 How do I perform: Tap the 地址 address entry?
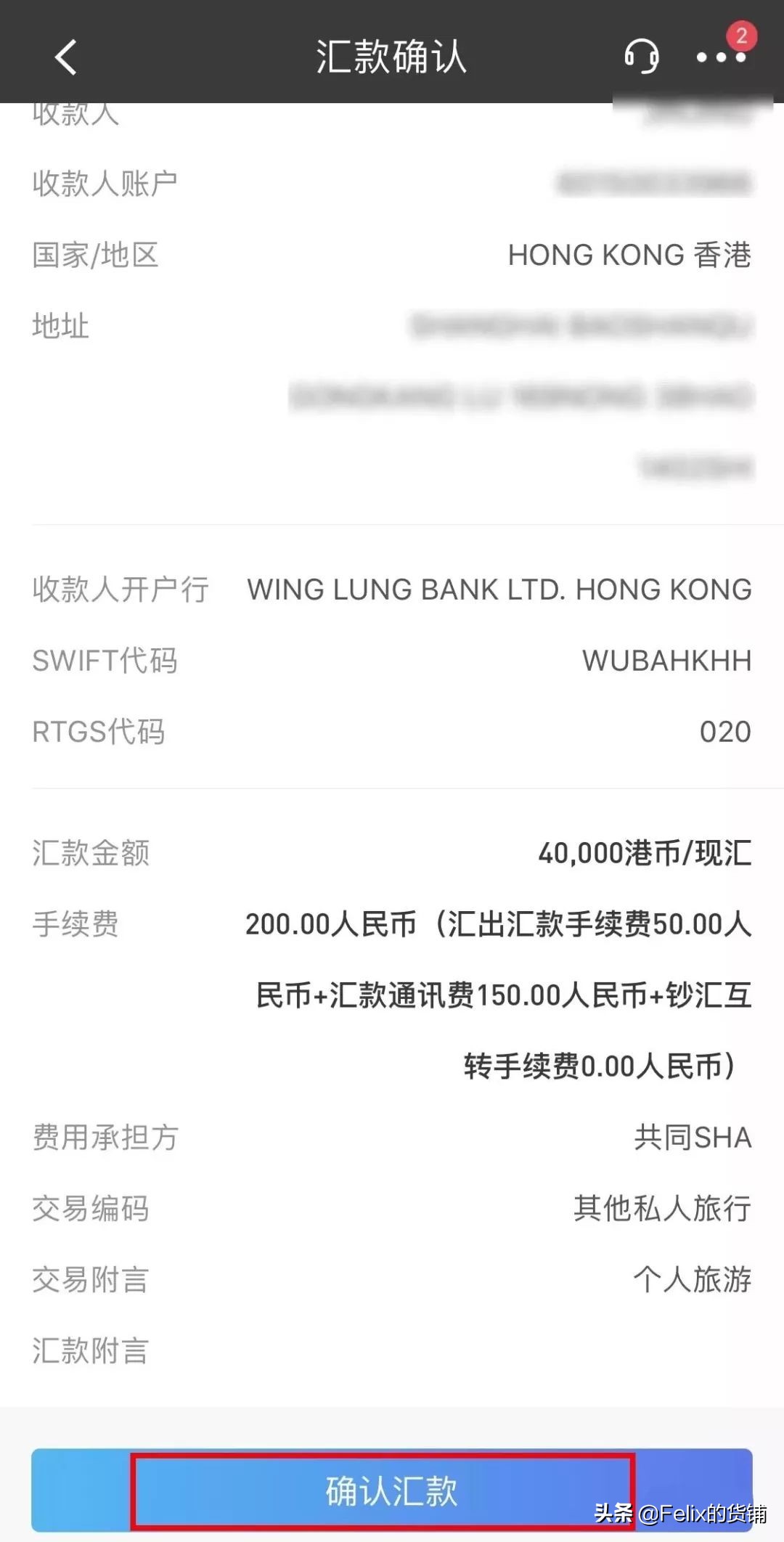pyautogui.click(x=60, y=327)
